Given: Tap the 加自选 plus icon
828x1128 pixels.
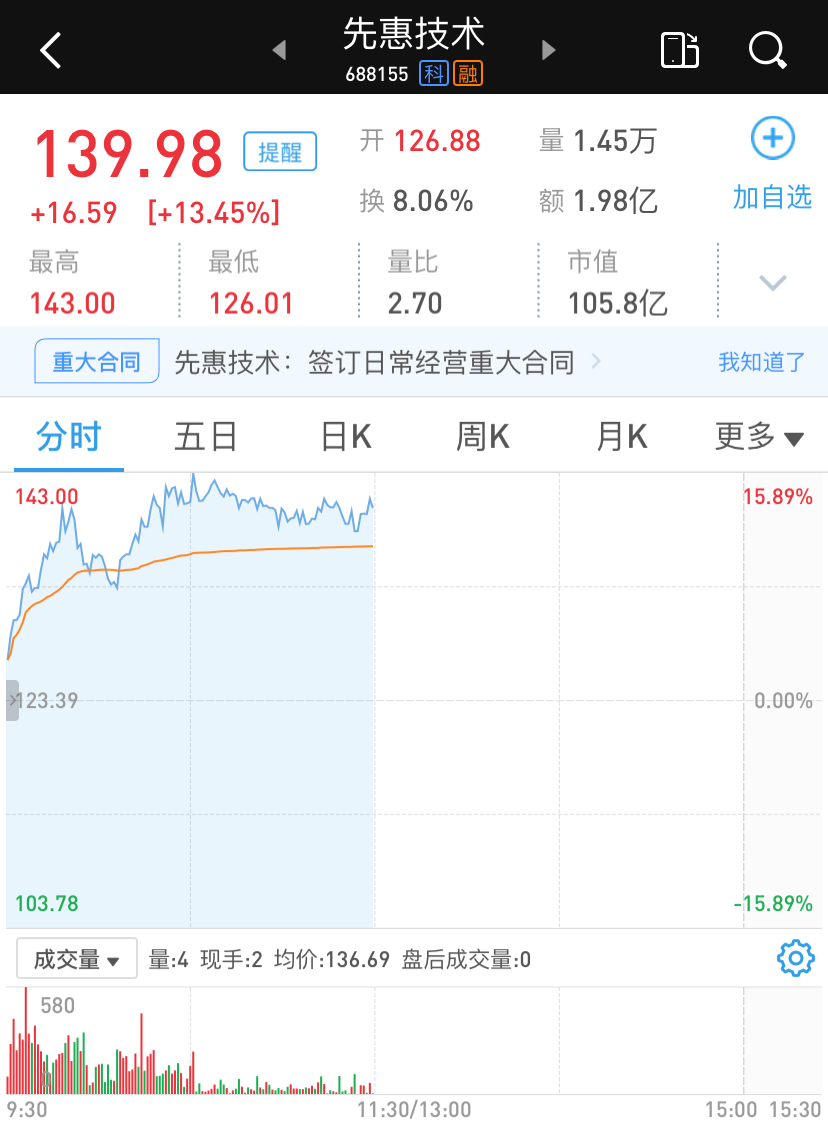Looking at the screenshot, I should [771, 138].
